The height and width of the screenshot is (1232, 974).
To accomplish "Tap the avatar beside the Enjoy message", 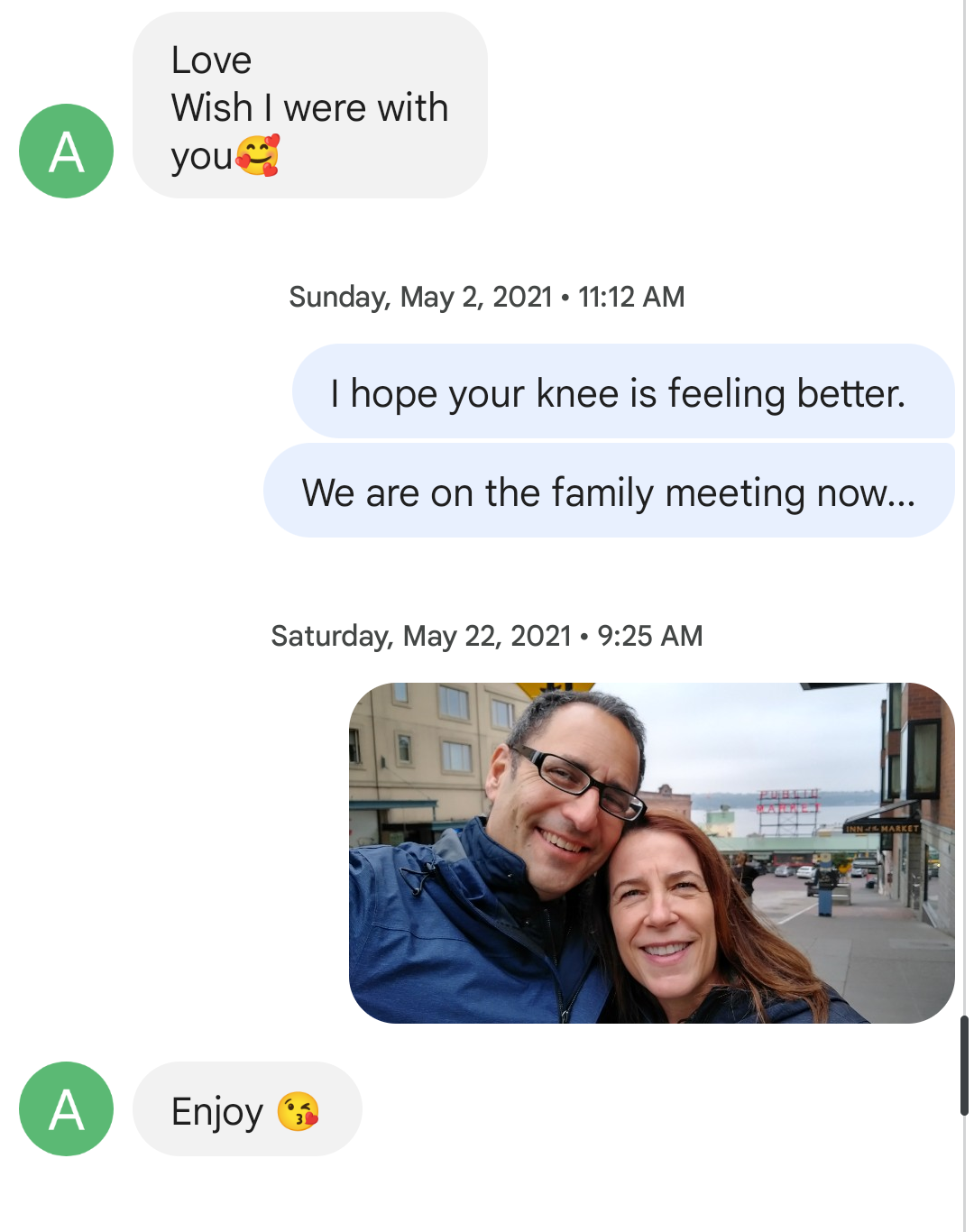I will [66, 1108].
